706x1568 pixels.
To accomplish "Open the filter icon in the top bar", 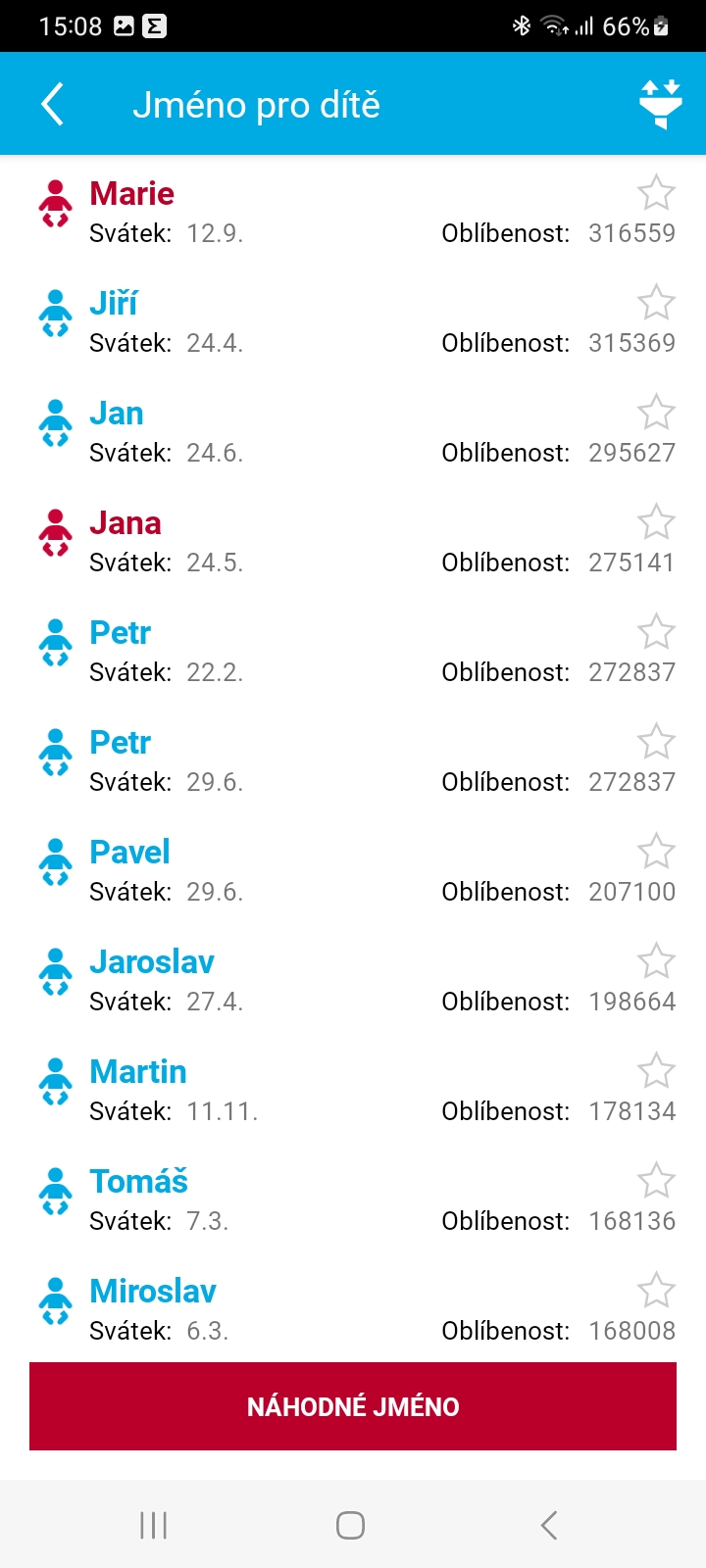I will pyautogui.click(x=661, y=102).
